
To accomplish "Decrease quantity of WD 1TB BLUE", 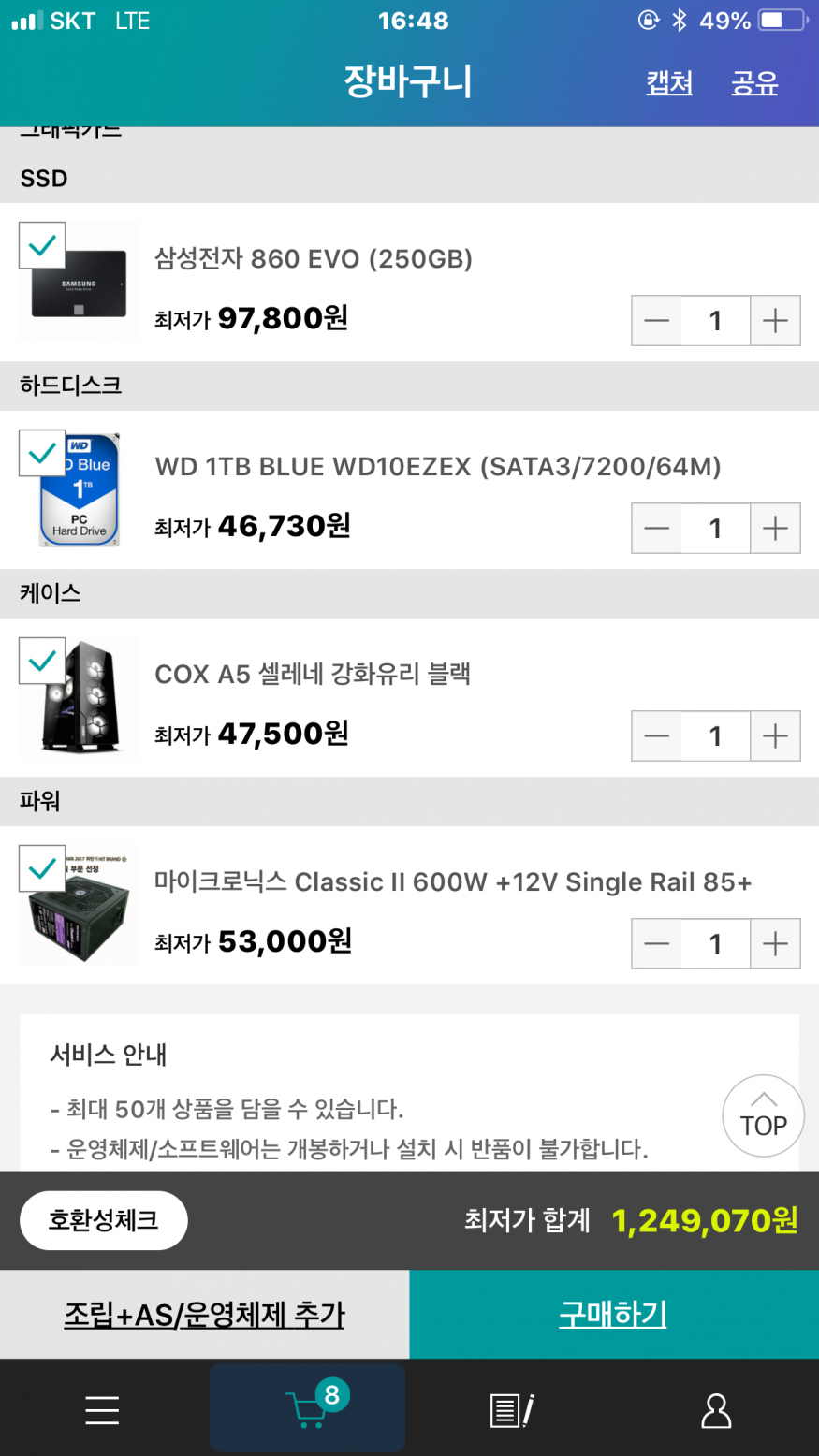I will point(657,529).
